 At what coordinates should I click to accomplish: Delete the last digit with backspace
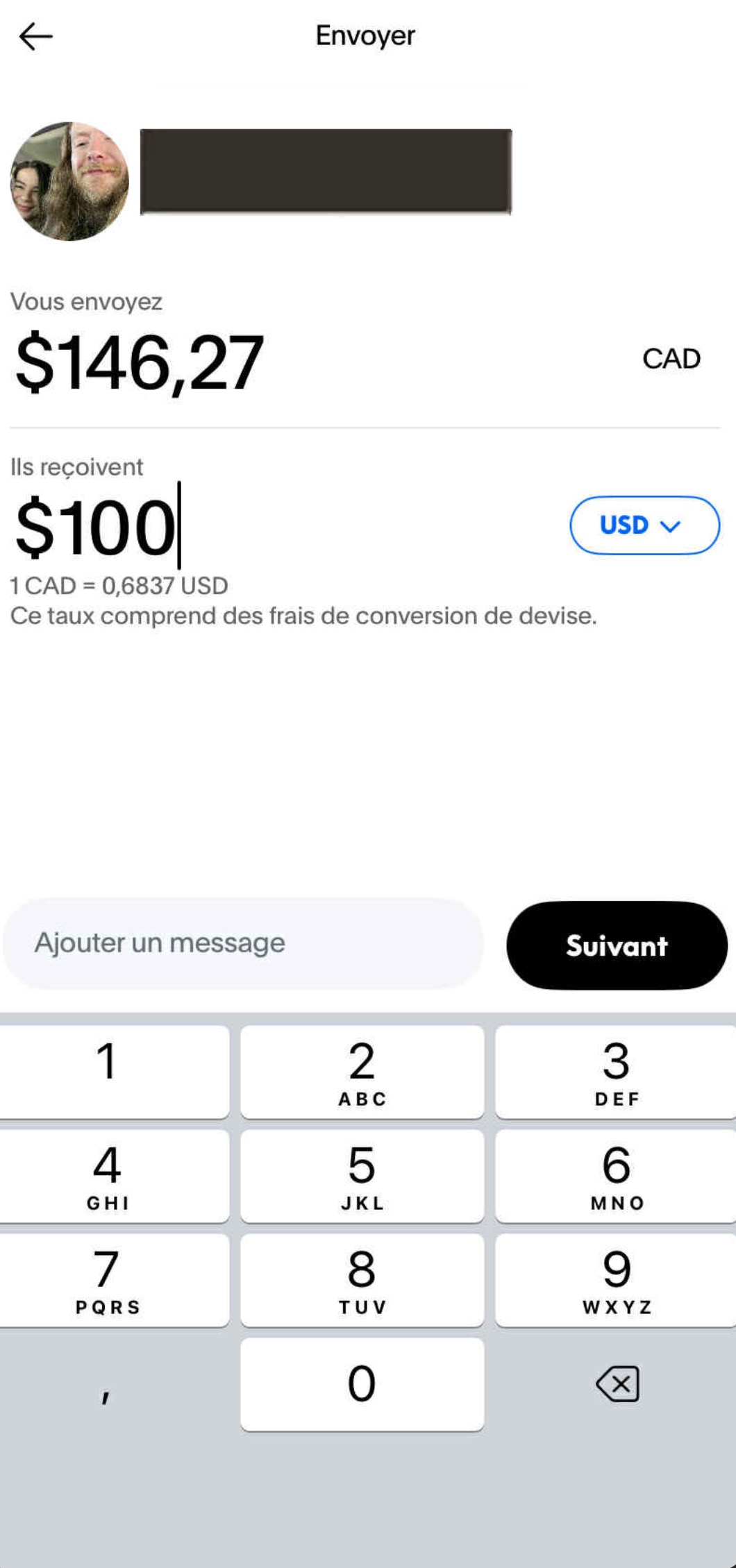617,1384
